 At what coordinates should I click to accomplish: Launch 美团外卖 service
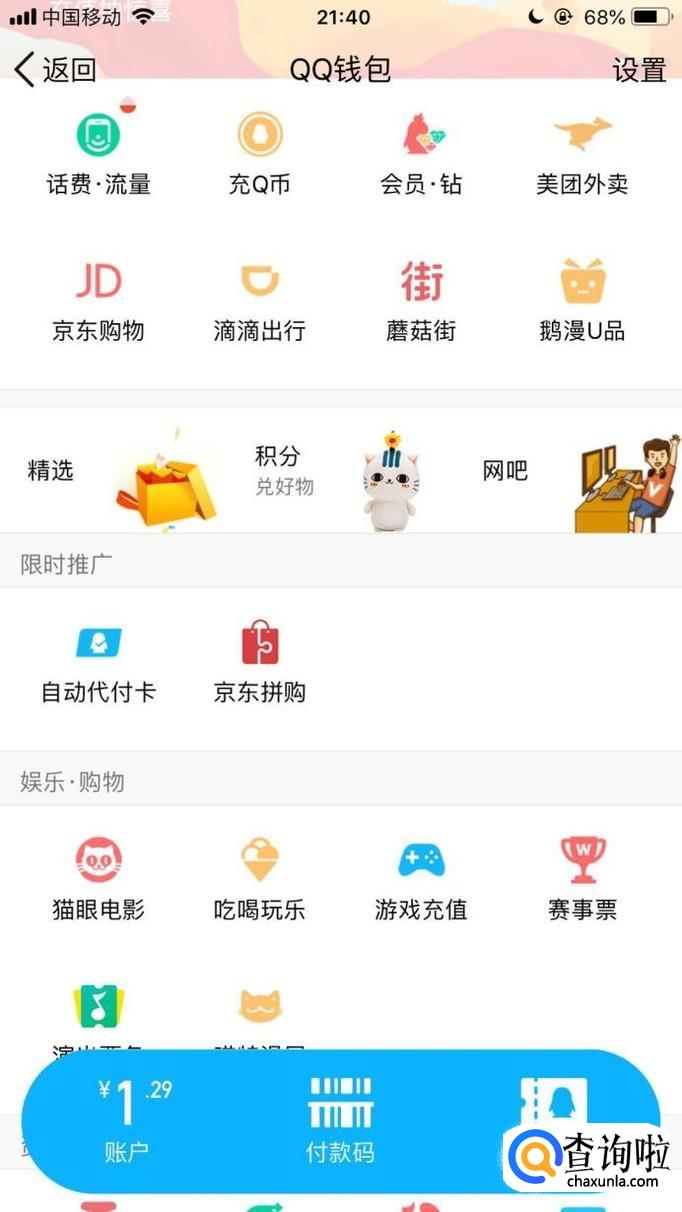click(582, 155)
